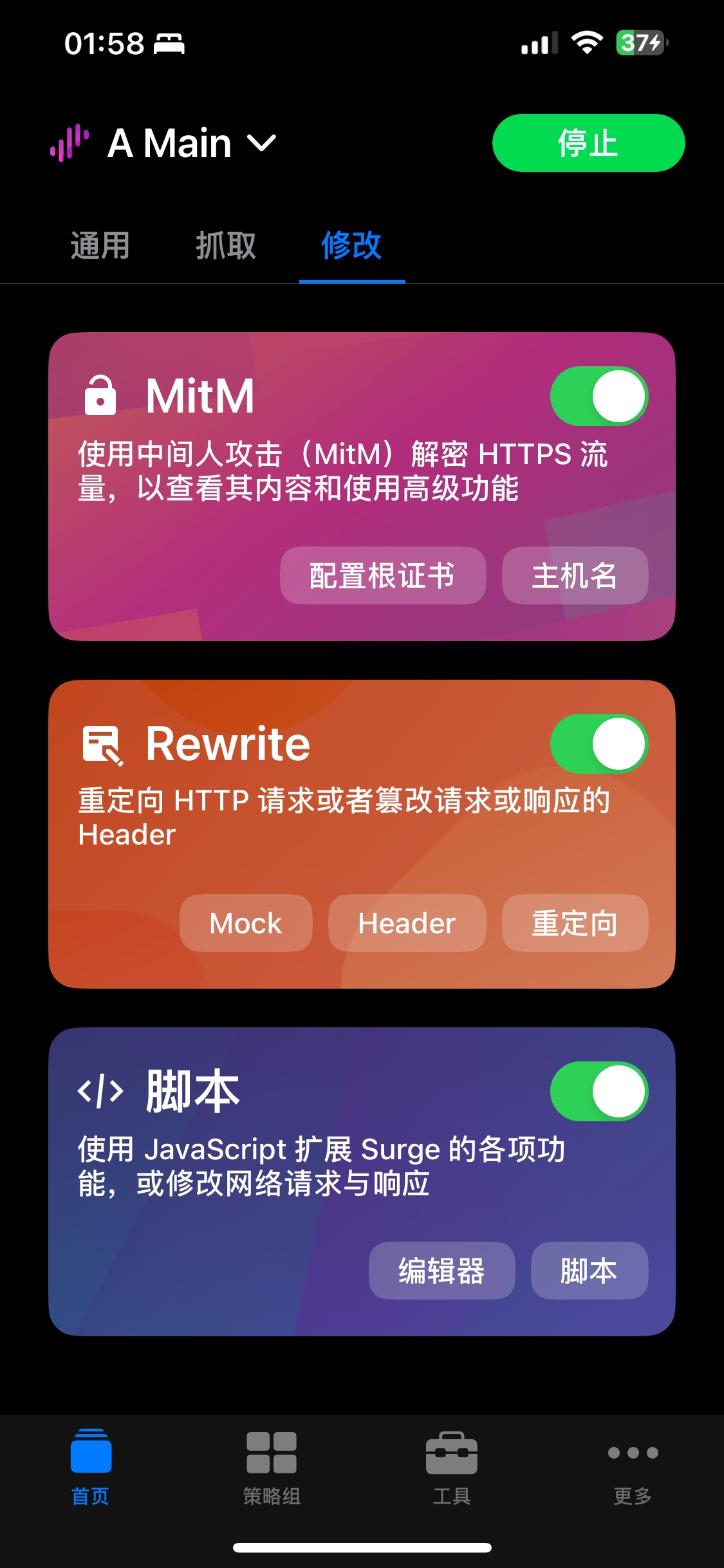Switch to the 抓取 tab
Screen dimensions: 724x1568
[226, 246]
